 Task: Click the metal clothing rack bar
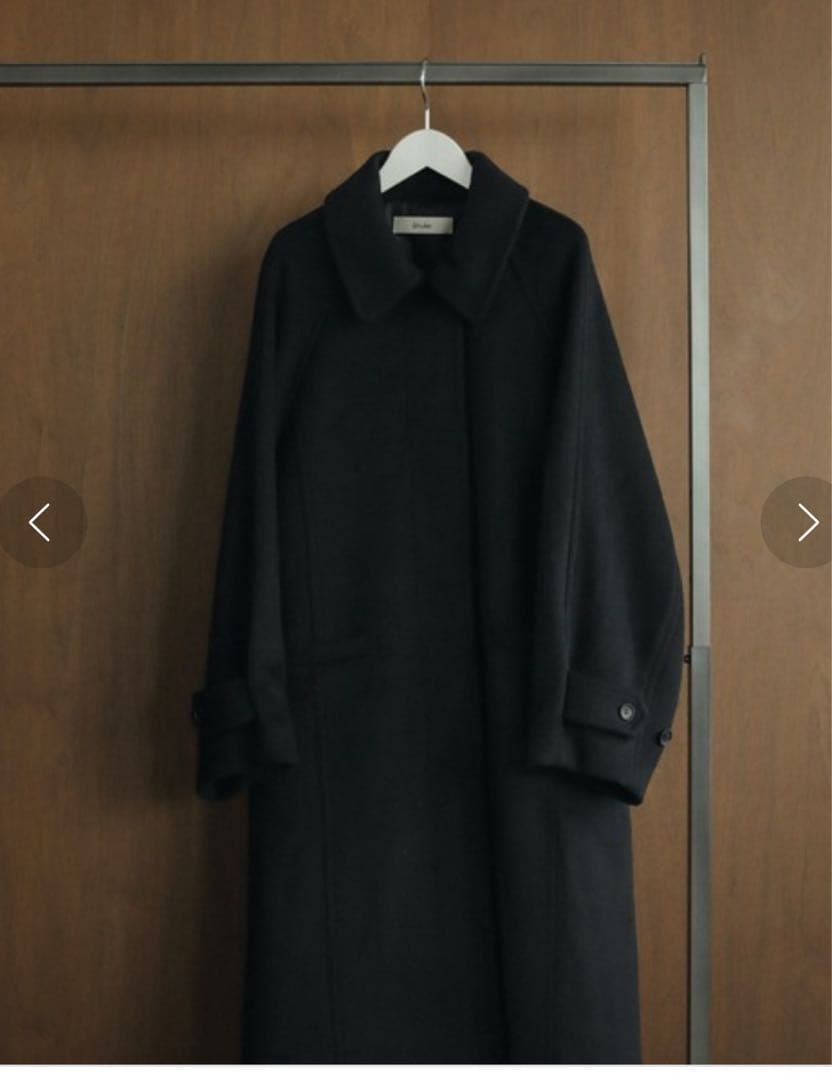[200, 70]
